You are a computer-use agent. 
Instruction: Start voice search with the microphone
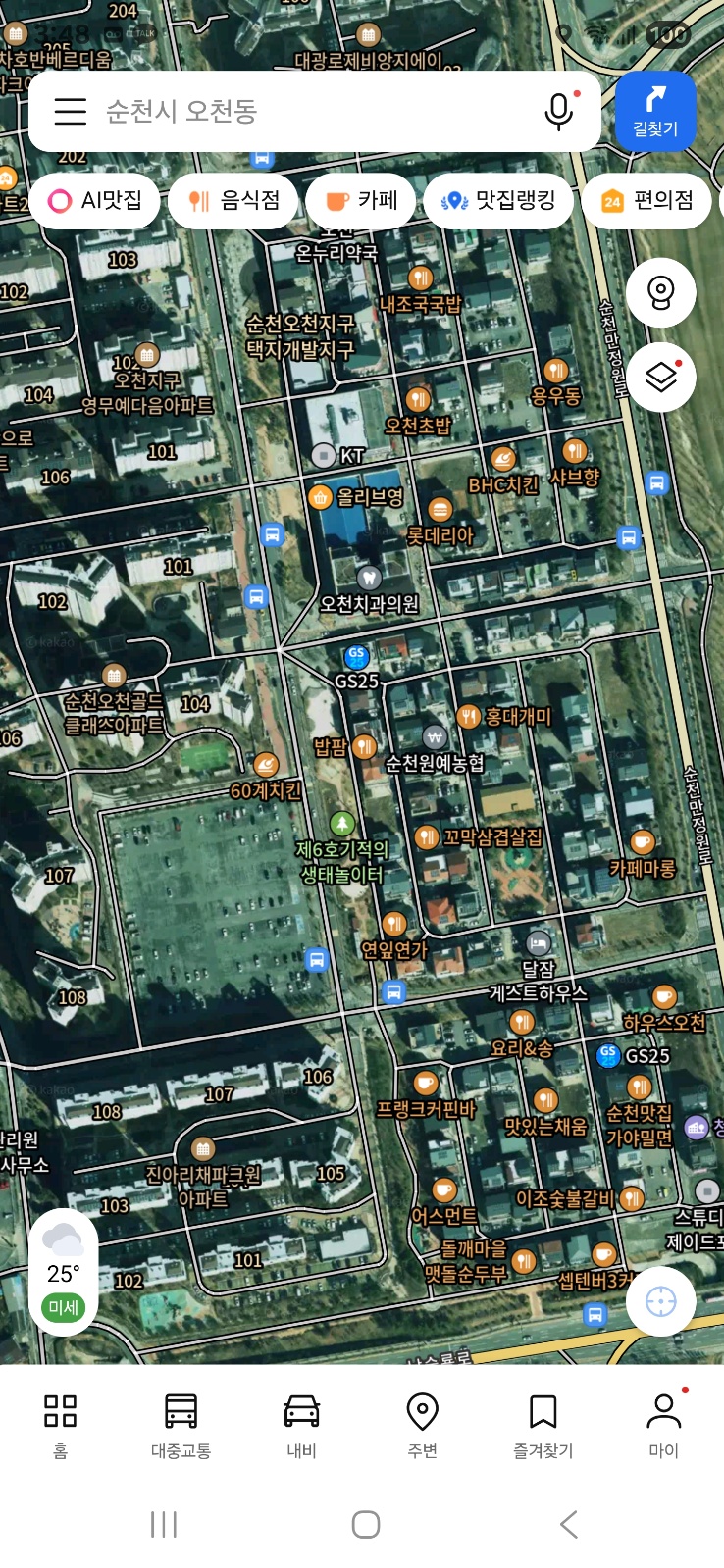pos(558,111)
